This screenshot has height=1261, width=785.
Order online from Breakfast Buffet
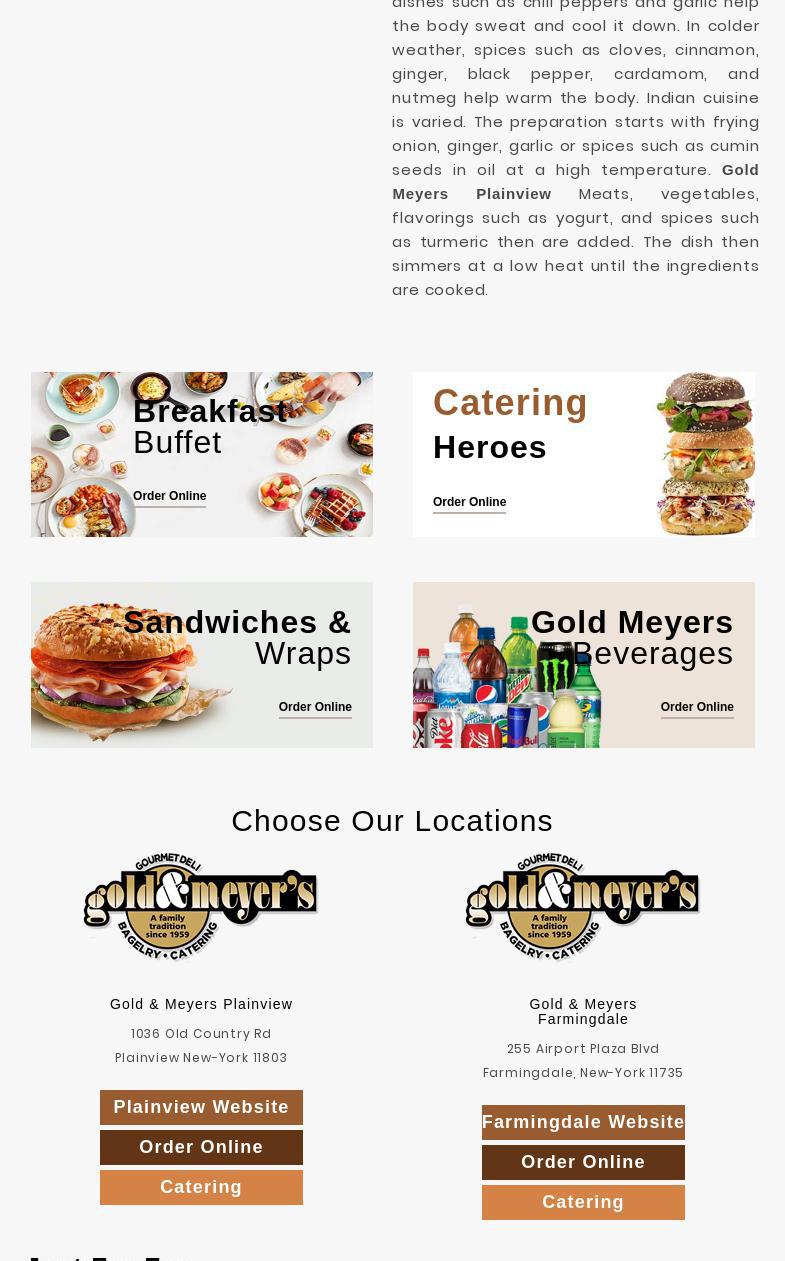click(x=169, y=496)
